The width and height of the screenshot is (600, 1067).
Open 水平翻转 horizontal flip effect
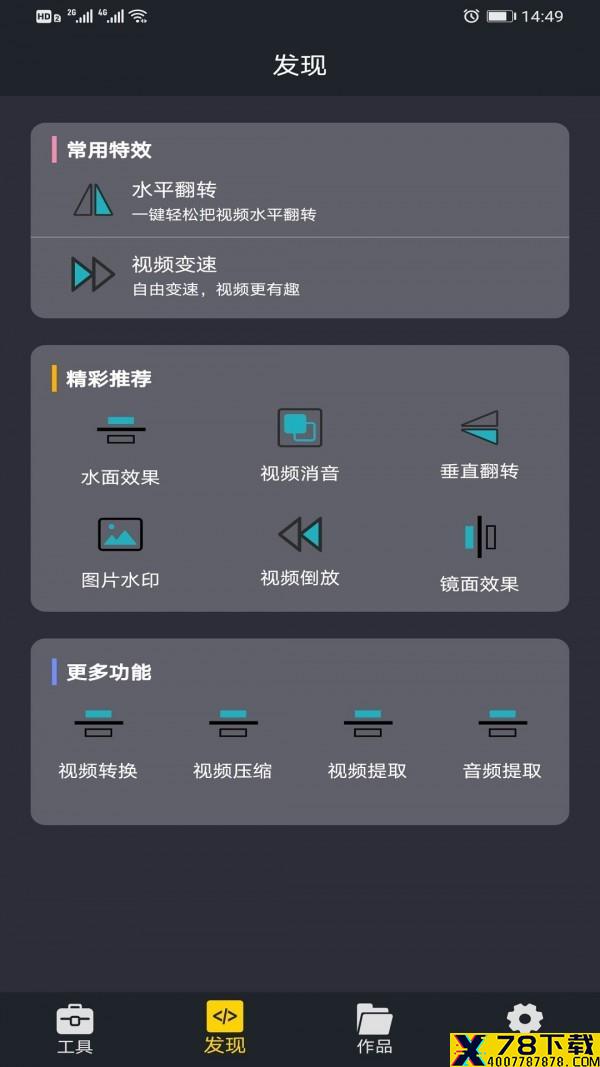tap(299, 201)
